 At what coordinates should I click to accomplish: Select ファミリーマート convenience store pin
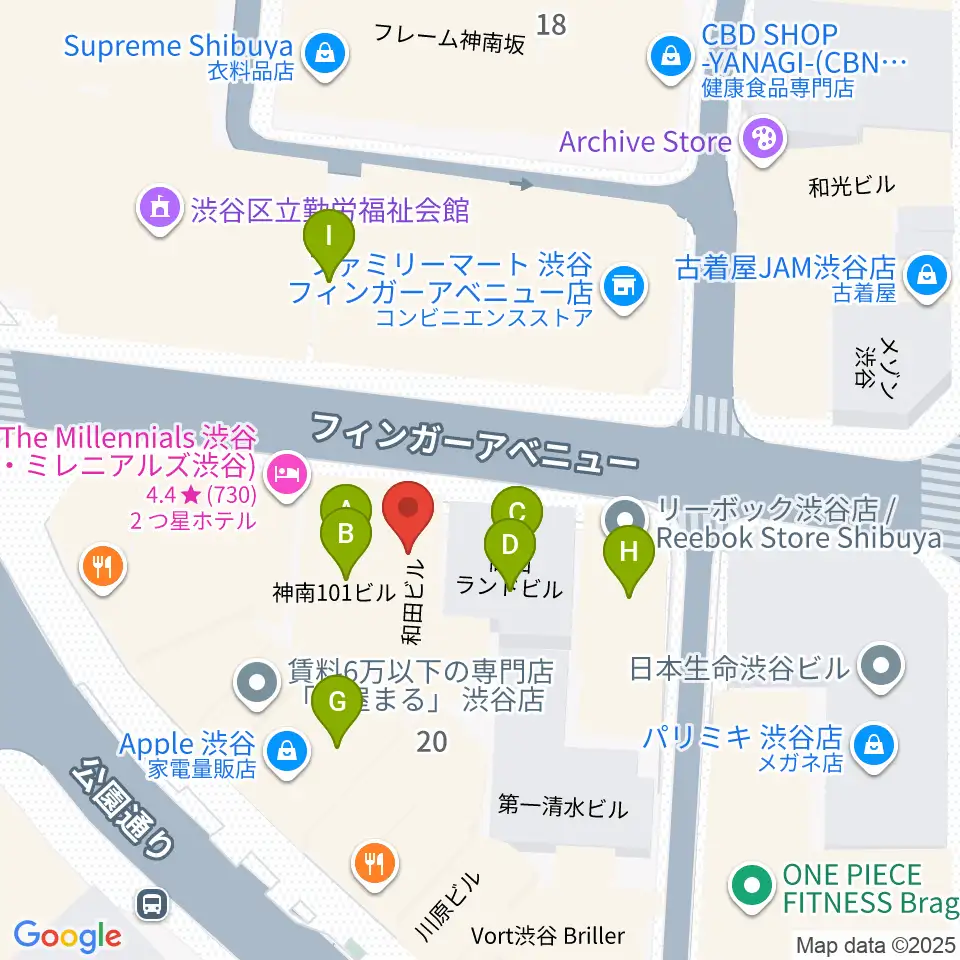[624, 288]
